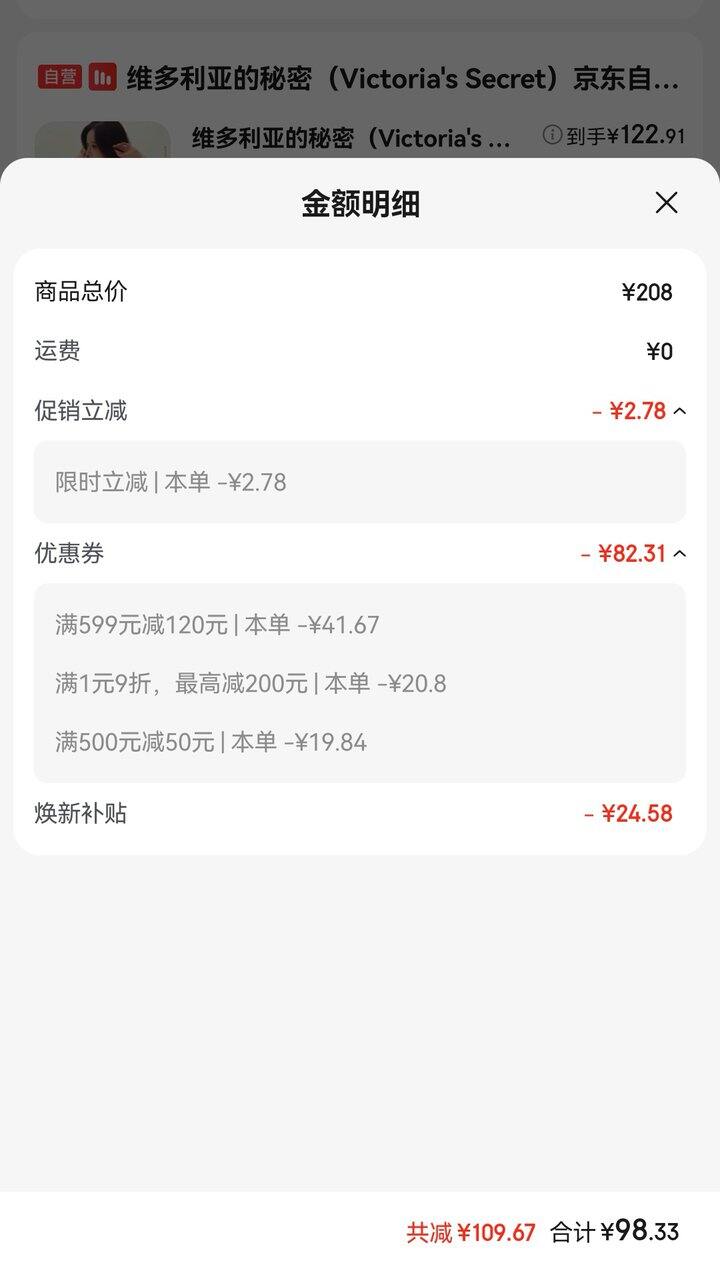Viewport: 720px width, 1263px height.
Task: Collapse the 优惠券 coupon breakdown
Action: click(x=680, y=553)
